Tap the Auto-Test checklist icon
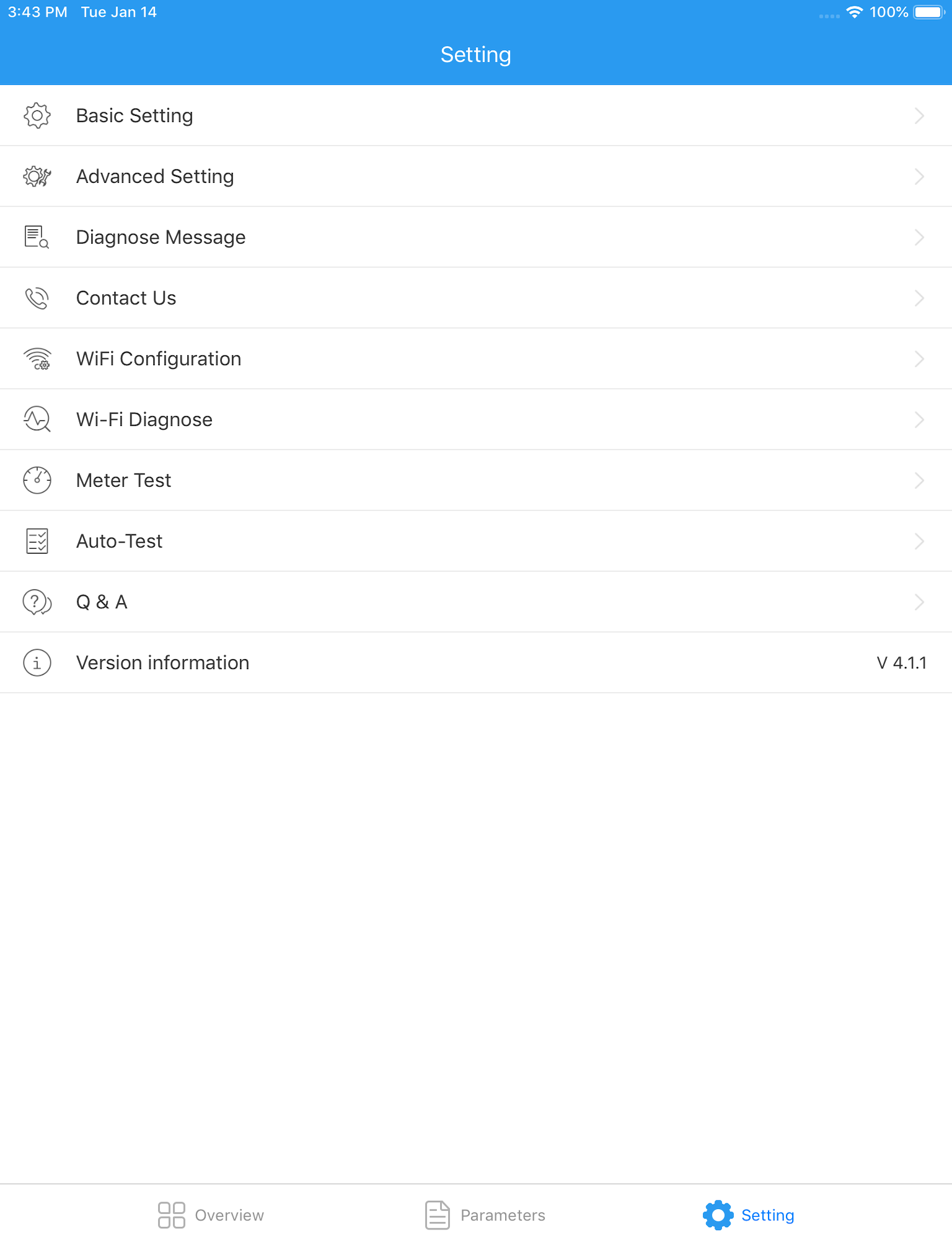 click(x=37, y=541)
